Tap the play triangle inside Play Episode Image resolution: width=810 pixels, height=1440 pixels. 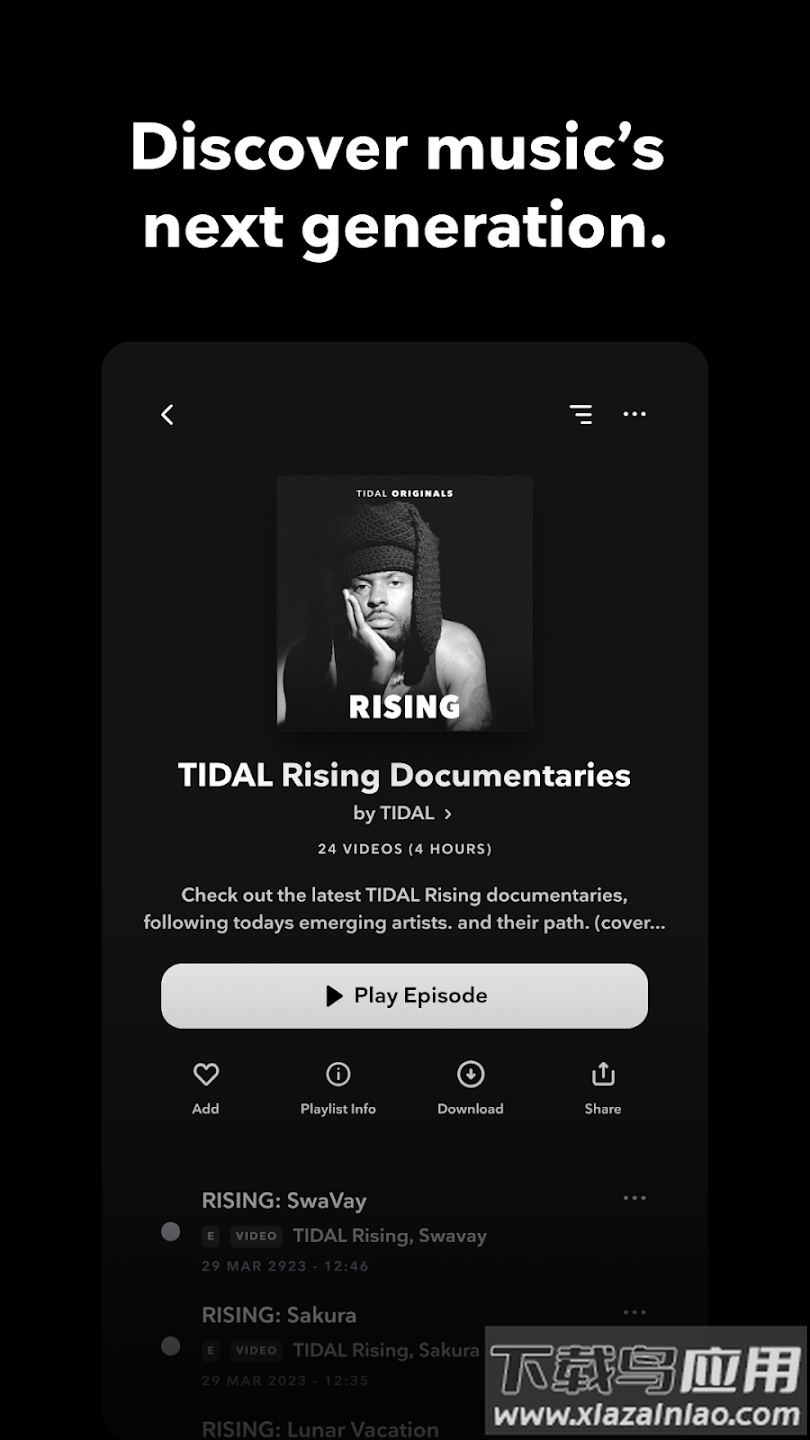(334, 995)
